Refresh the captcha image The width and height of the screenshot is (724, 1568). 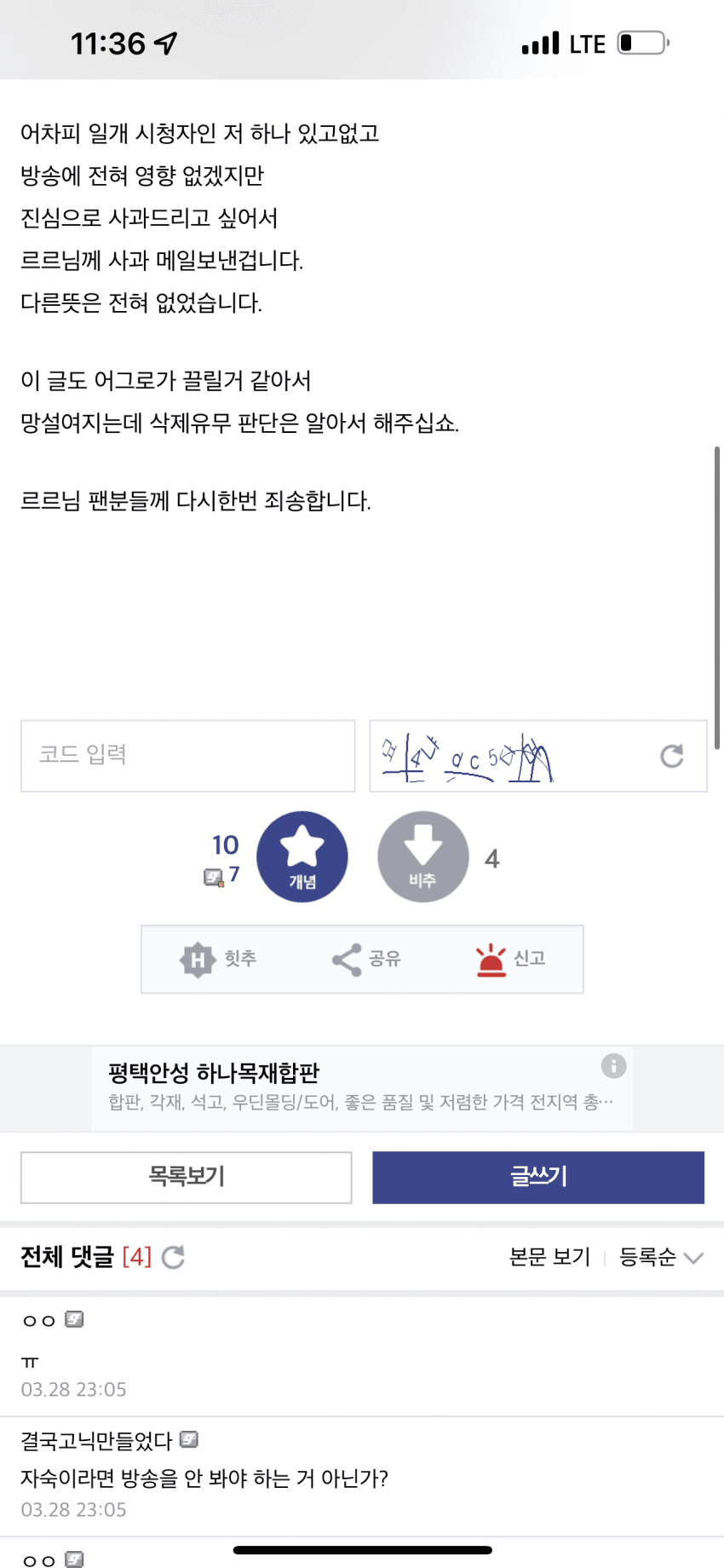(x=671, y=756)
